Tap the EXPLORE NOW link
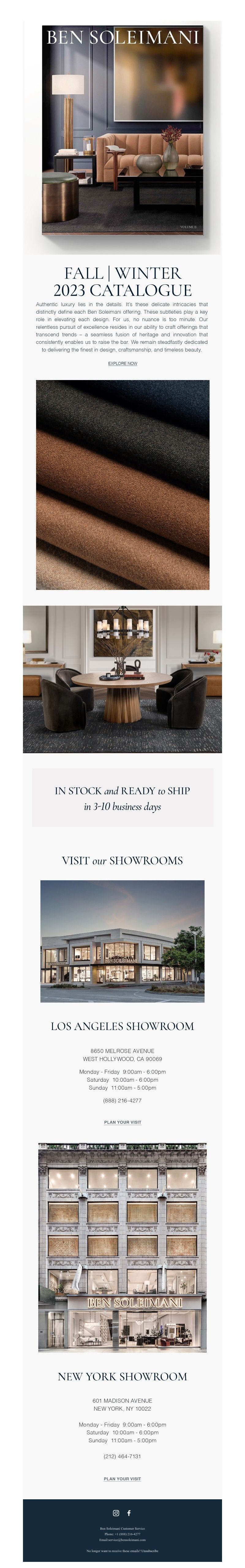 122,363
